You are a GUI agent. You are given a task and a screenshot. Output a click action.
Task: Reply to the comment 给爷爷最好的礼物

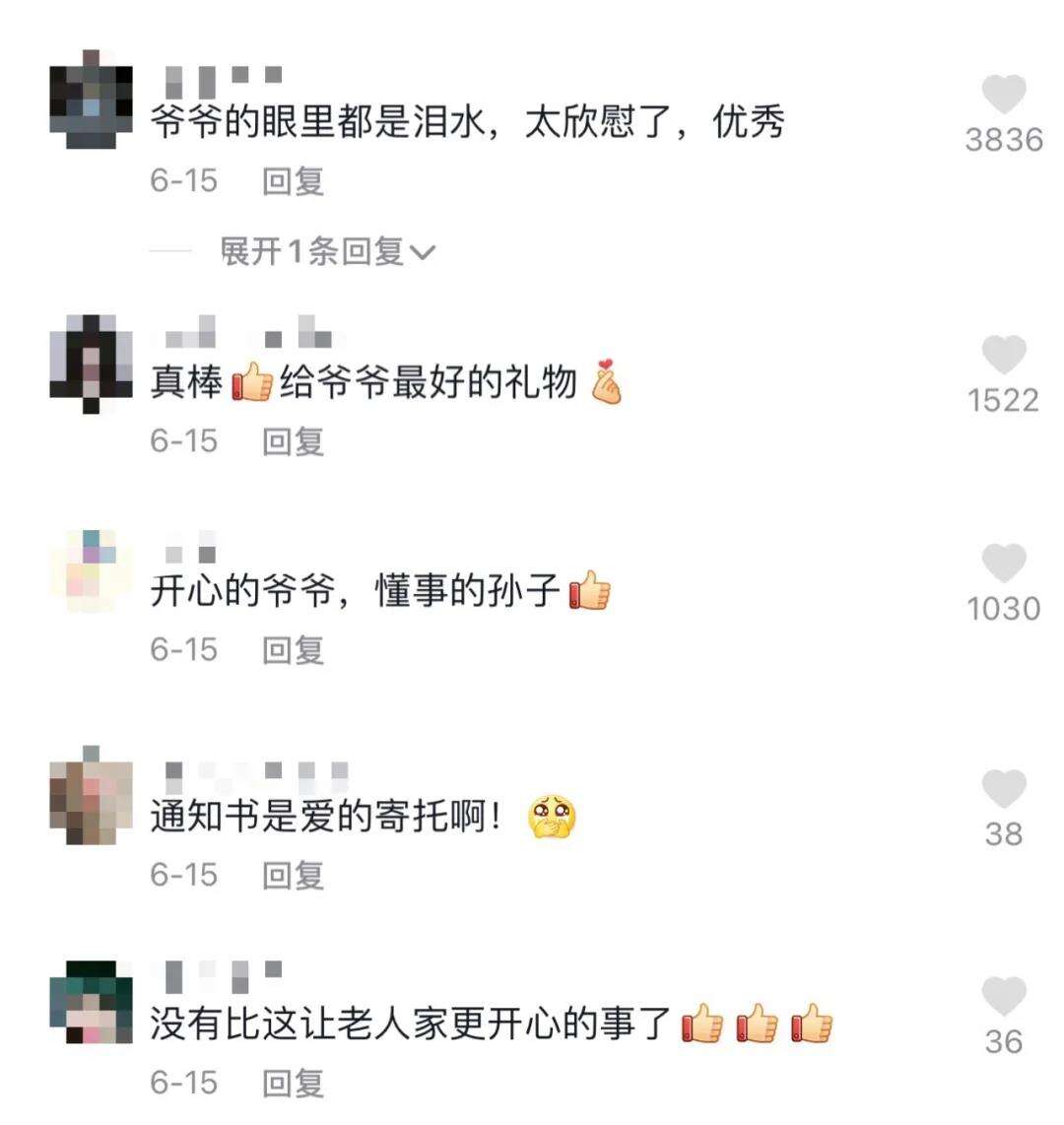point(293,441)
